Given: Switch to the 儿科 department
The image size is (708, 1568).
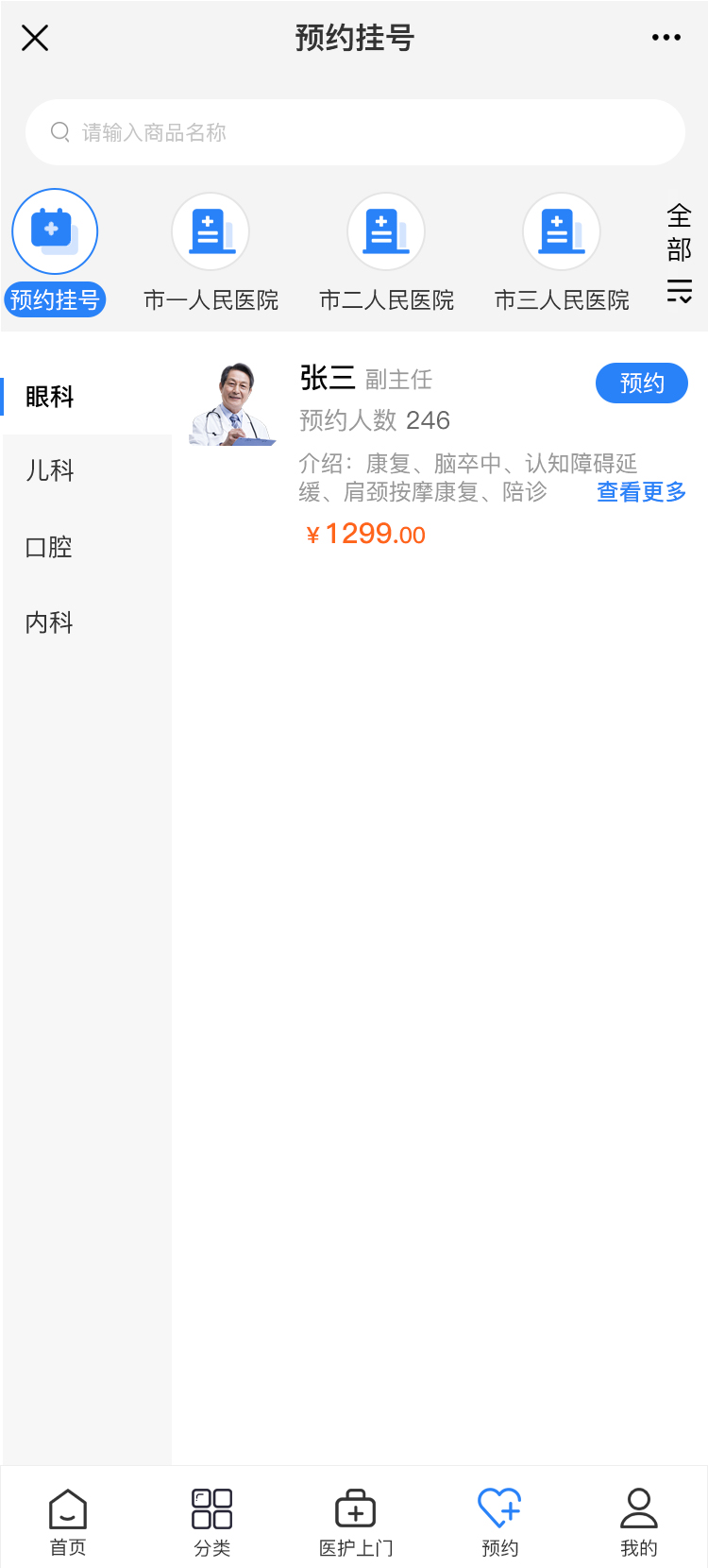Looking at the screenshot, I should [x=50, y=470].
